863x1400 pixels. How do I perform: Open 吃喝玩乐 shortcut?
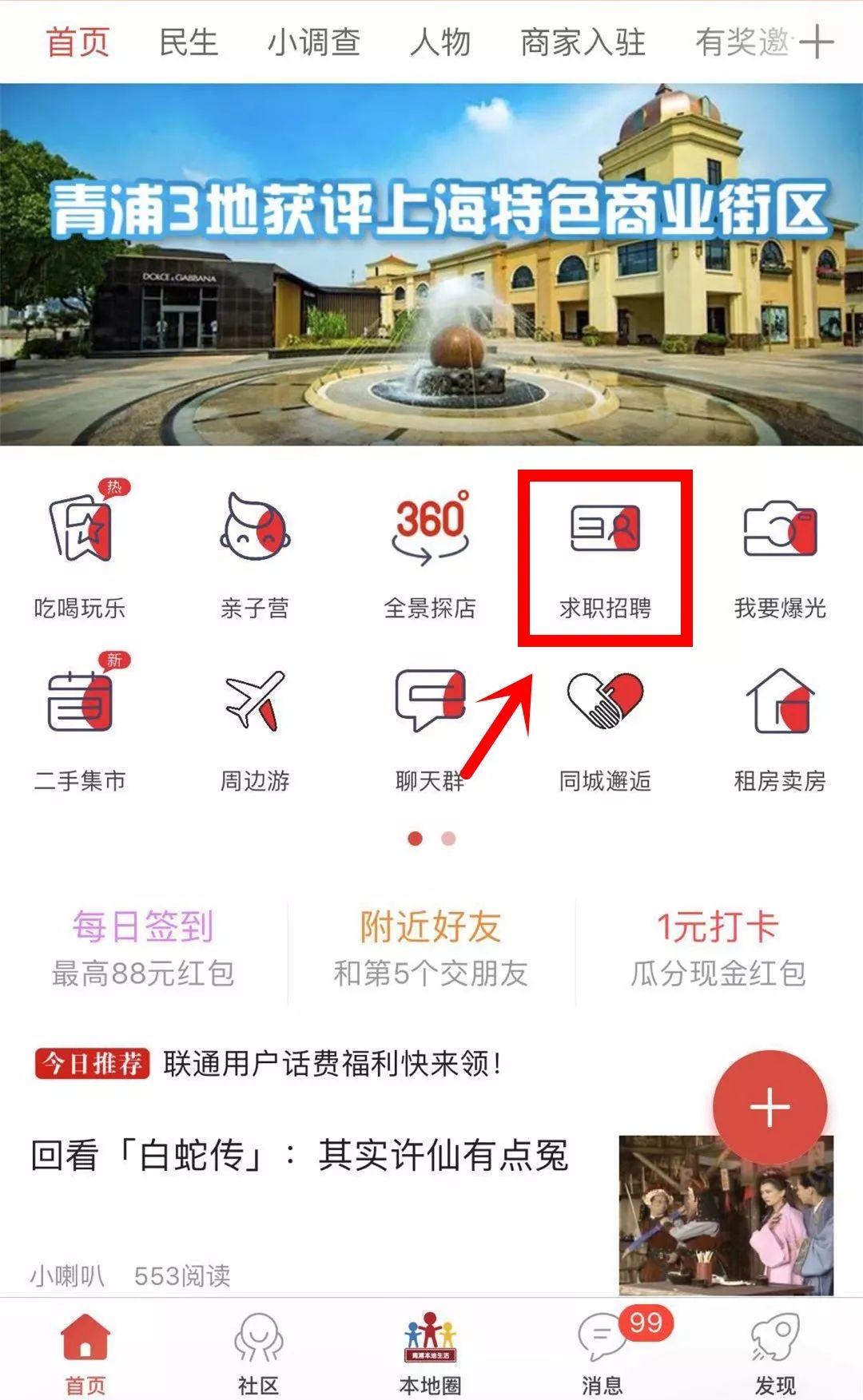(80, 551)
